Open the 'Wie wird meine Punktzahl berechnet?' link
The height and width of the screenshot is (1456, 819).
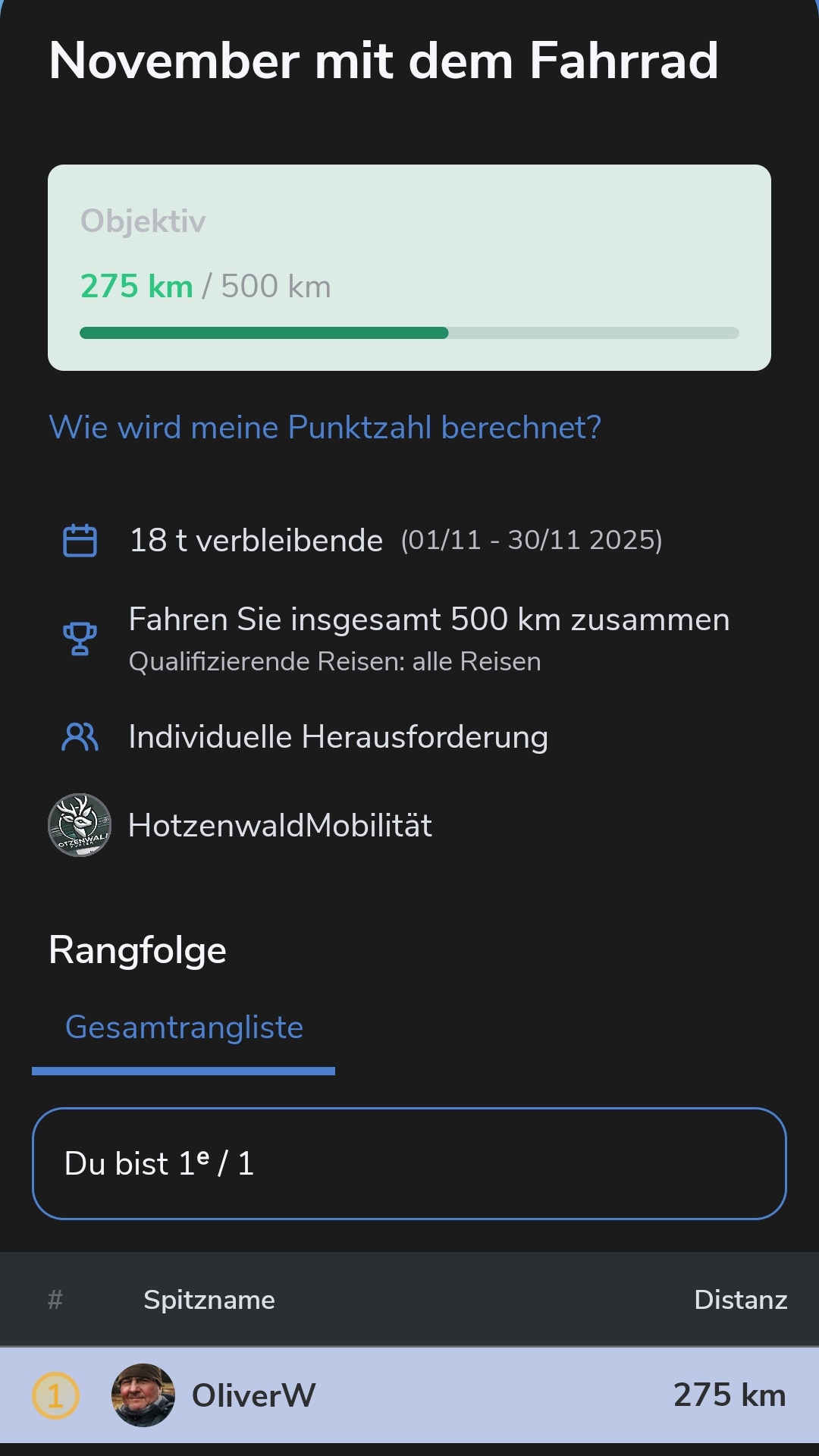point(325,428)
